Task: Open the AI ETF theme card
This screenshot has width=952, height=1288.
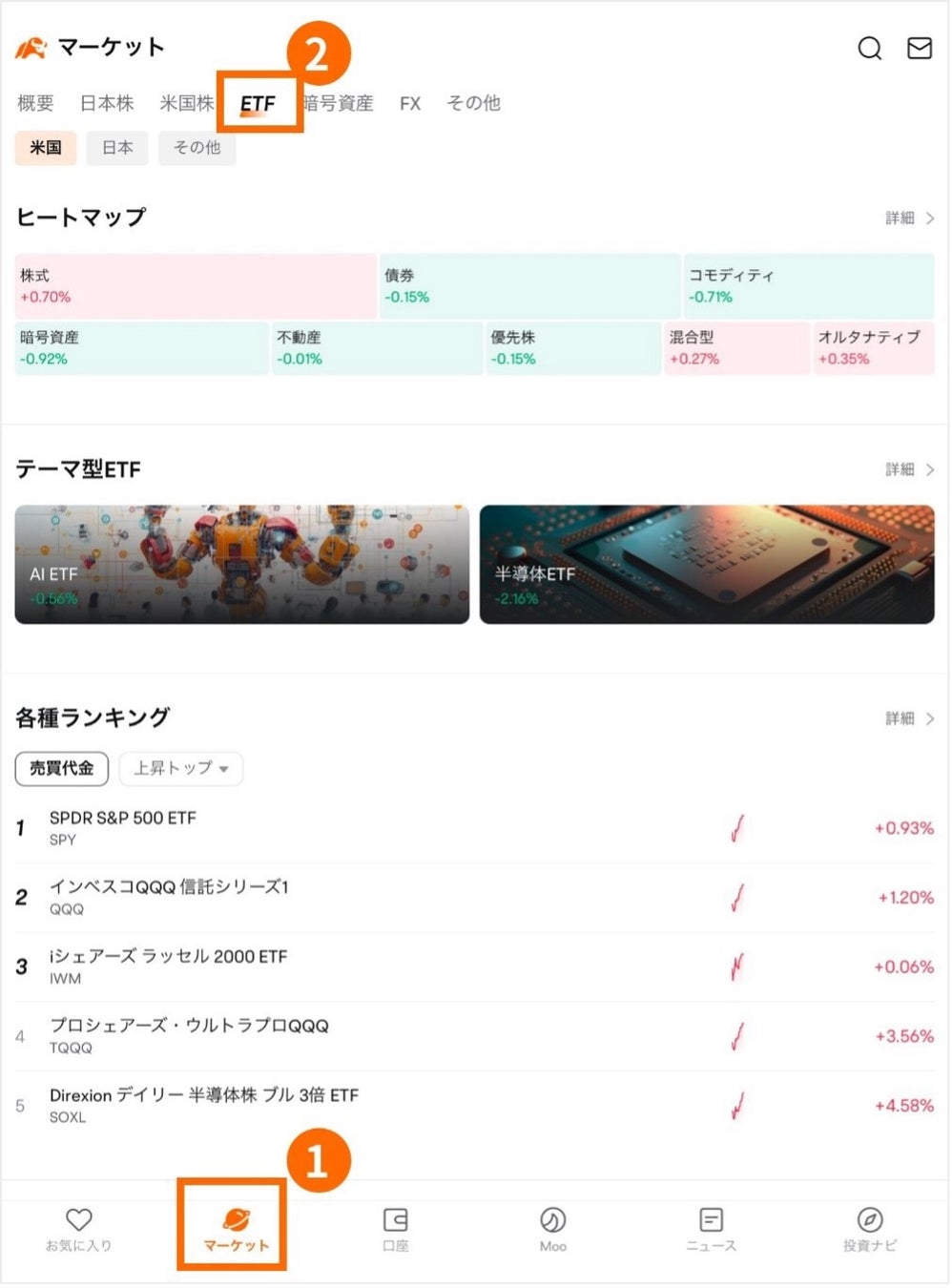Action: (242, 565)
